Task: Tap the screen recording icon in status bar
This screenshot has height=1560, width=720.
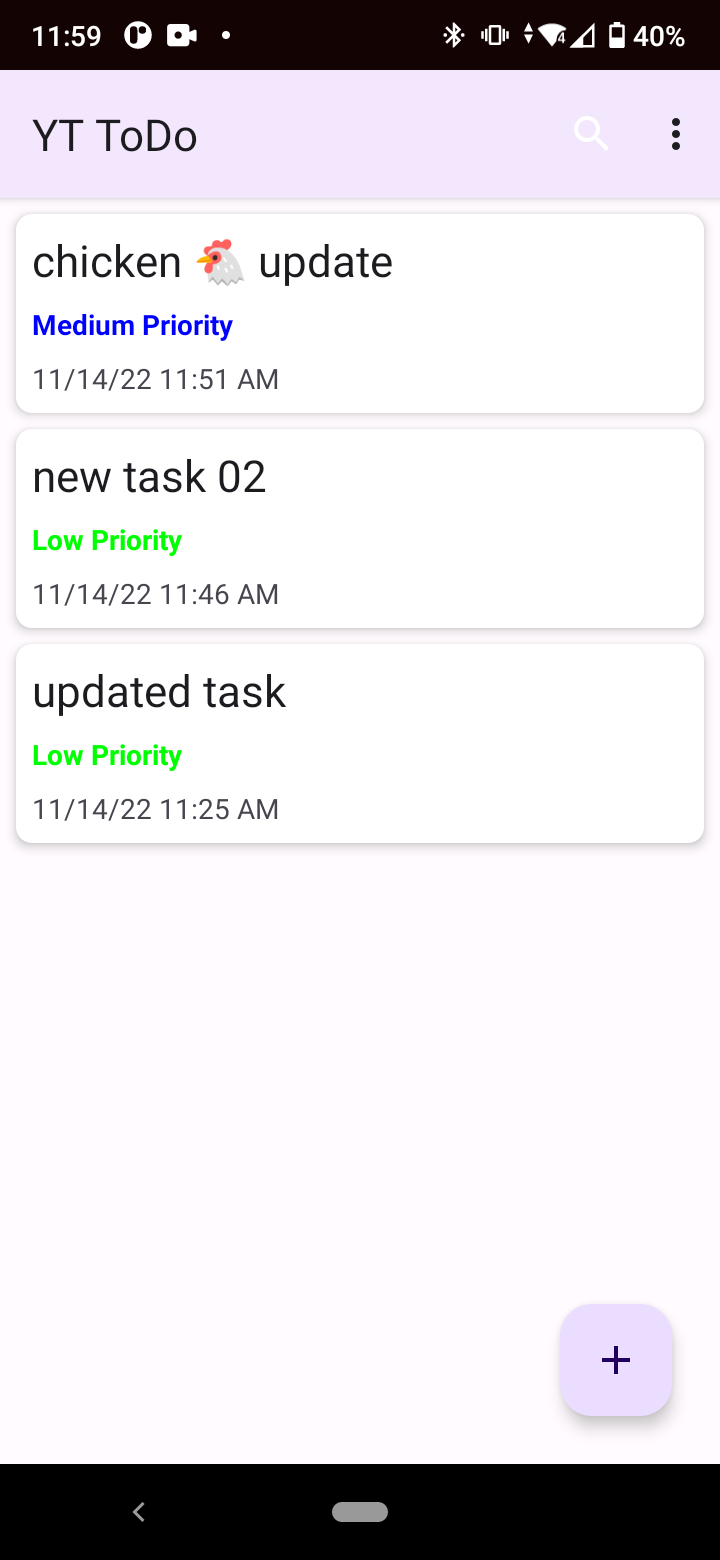Action: pyautogui.click(x=180, y=35)
